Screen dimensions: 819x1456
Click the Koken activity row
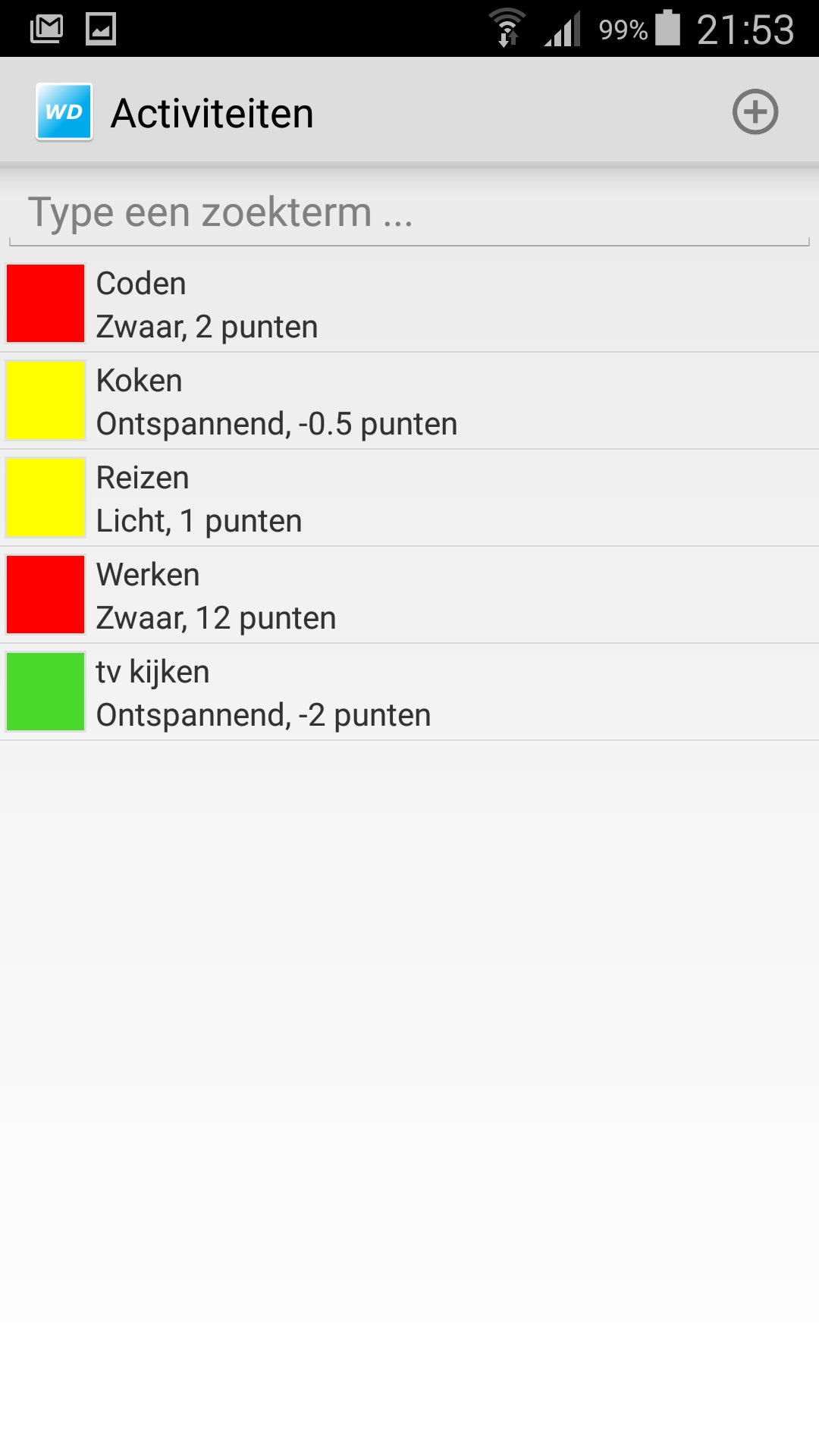tap(303, 400)
